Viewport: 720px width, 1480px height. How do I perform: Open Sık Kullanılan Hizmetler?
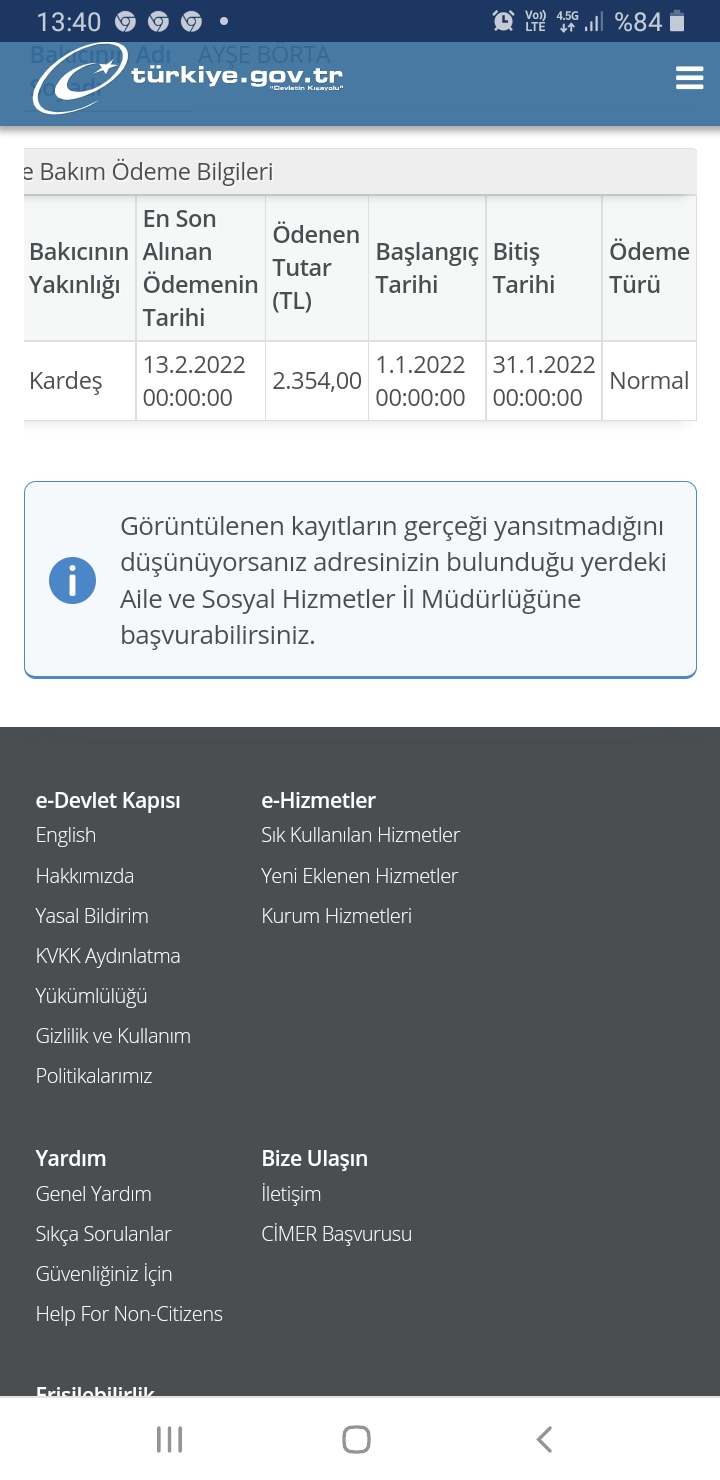(360, 835)
